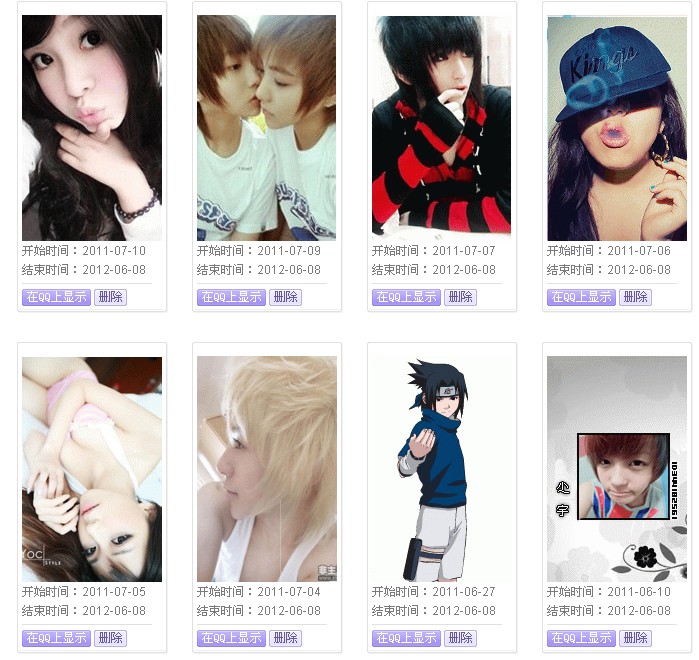
Task: Delete the photo started 2011-07-10
Action: [x=110, y=297]
